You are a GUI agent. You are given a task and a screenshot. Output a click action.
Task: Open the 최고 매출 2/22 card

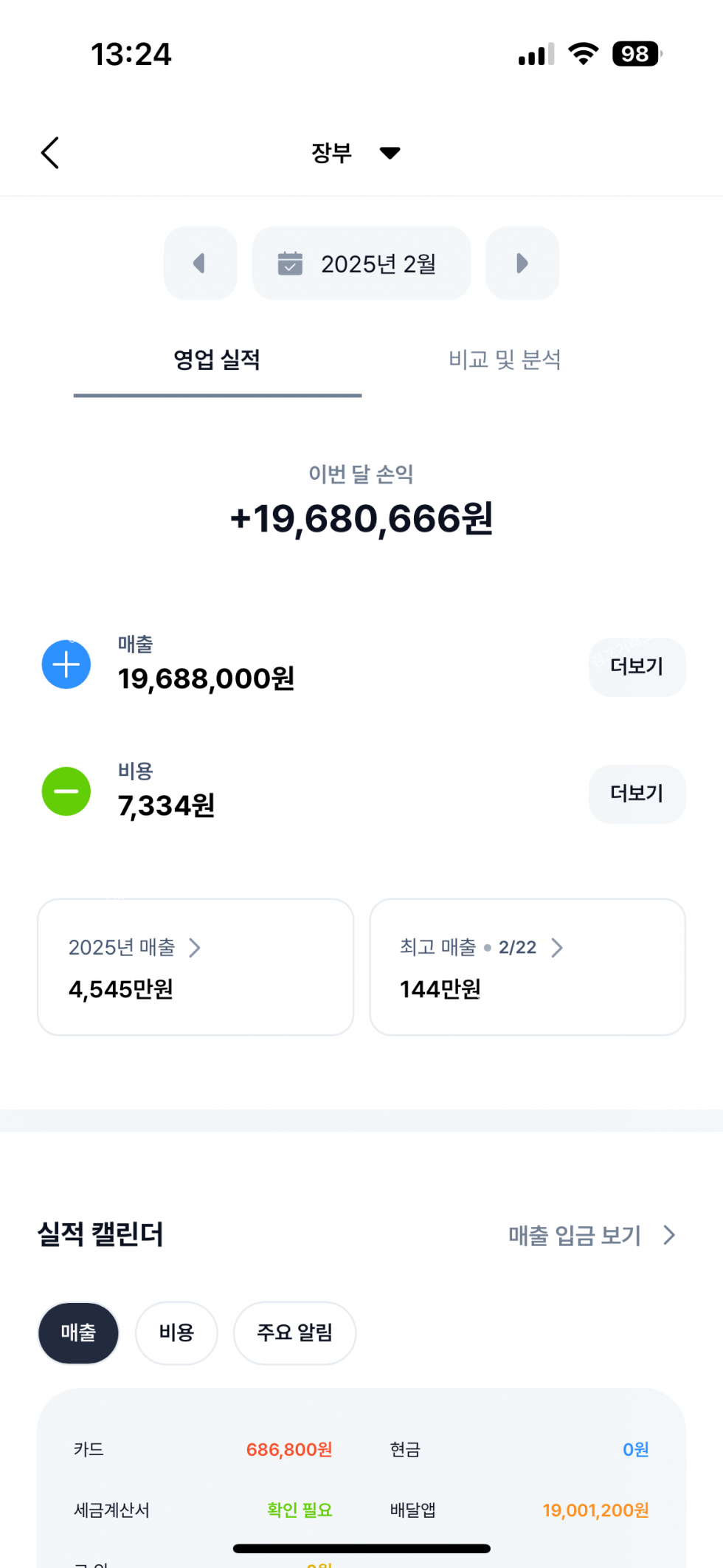click(527, 967)
